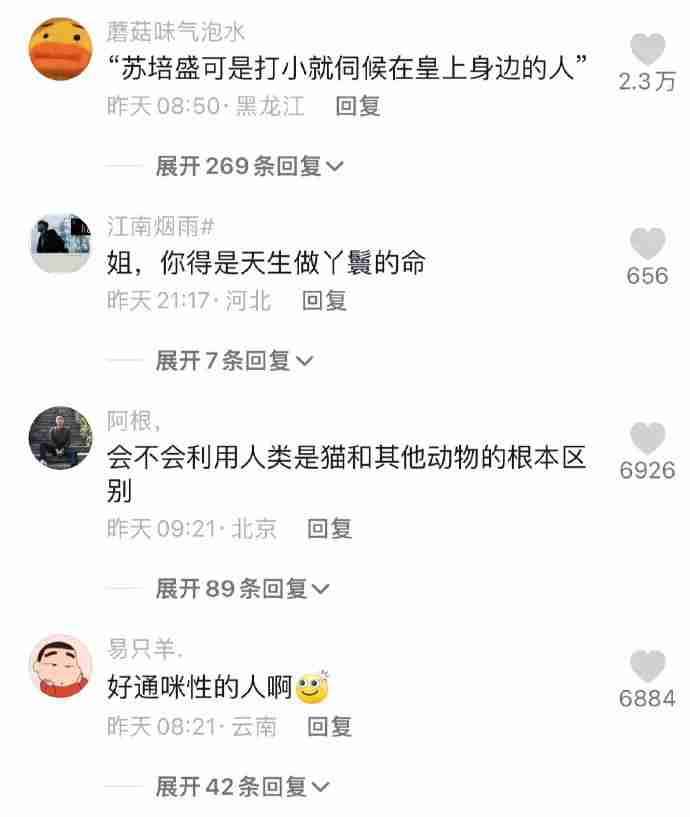
Task: Reply to 江南烟雨#'s comment
Action: (324, 300)
